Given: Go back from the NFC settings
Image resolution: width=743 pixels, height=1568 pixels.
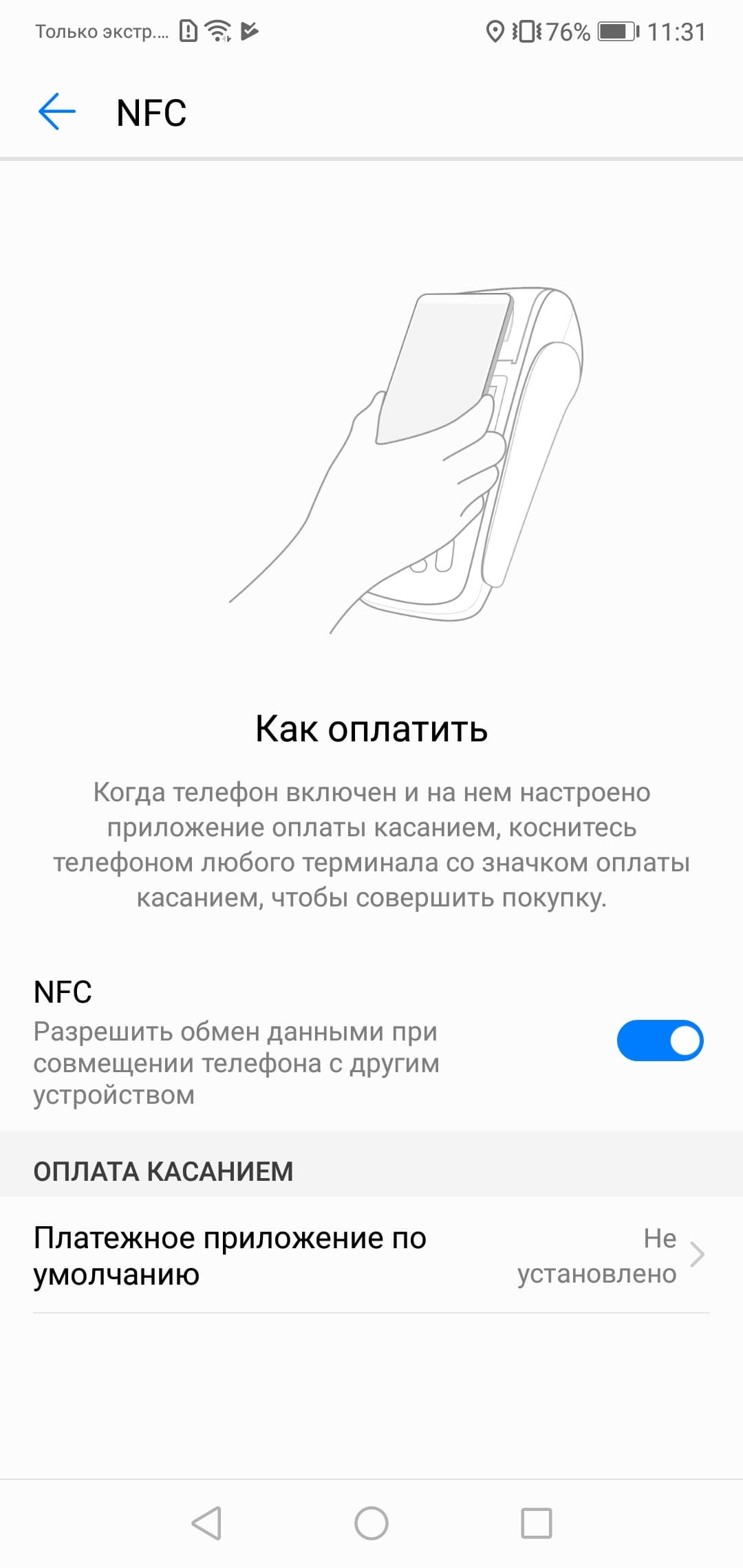Looking at the screenshot, I should click(56, 112).
